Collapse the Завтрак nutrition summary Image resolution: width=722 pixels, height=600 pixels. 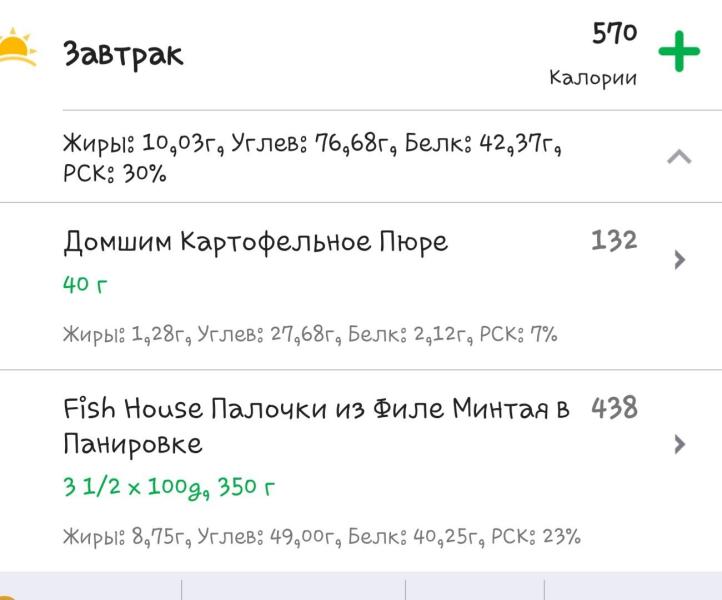pos(679,157)
